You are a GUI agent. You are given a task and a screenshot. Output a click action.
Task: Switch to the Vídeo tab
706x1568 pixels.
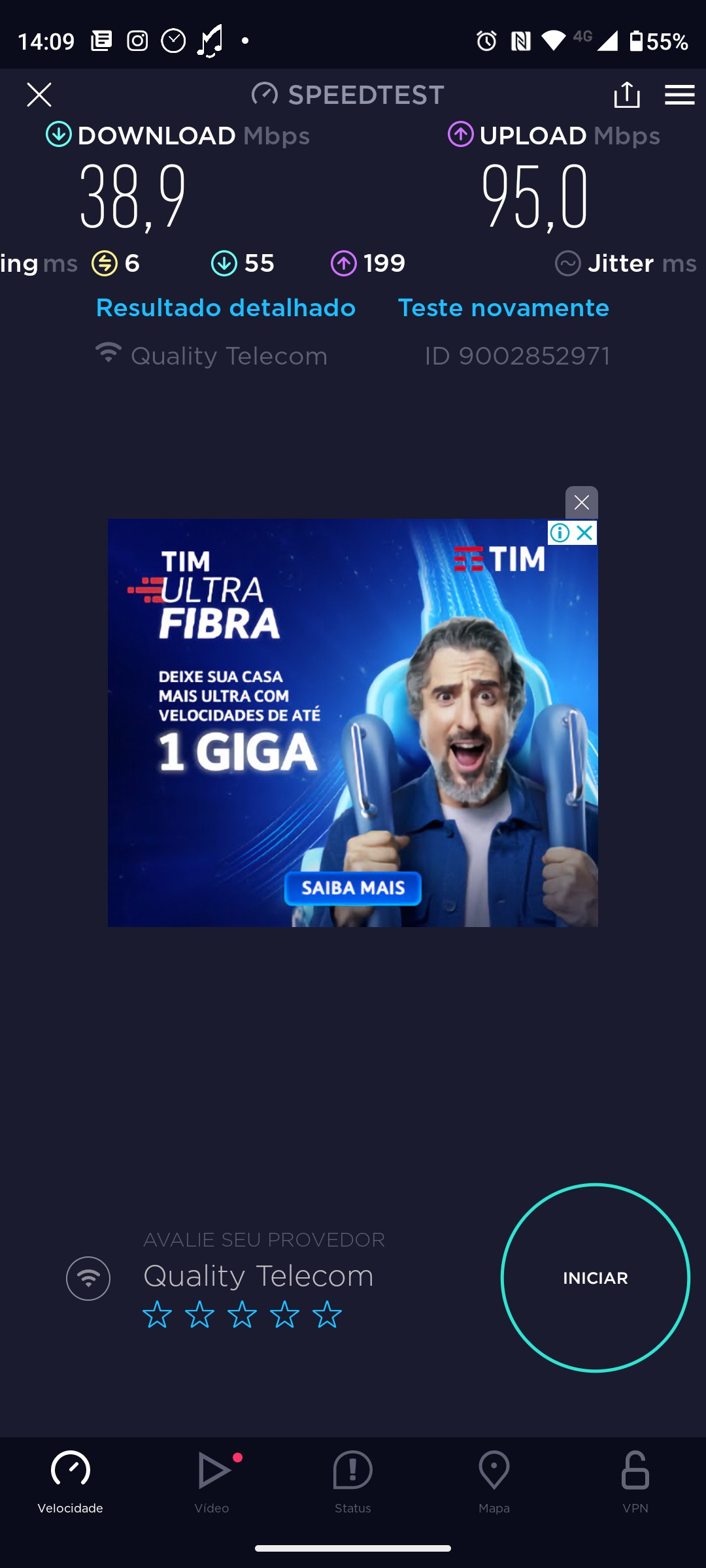(x=212, y=1481)
